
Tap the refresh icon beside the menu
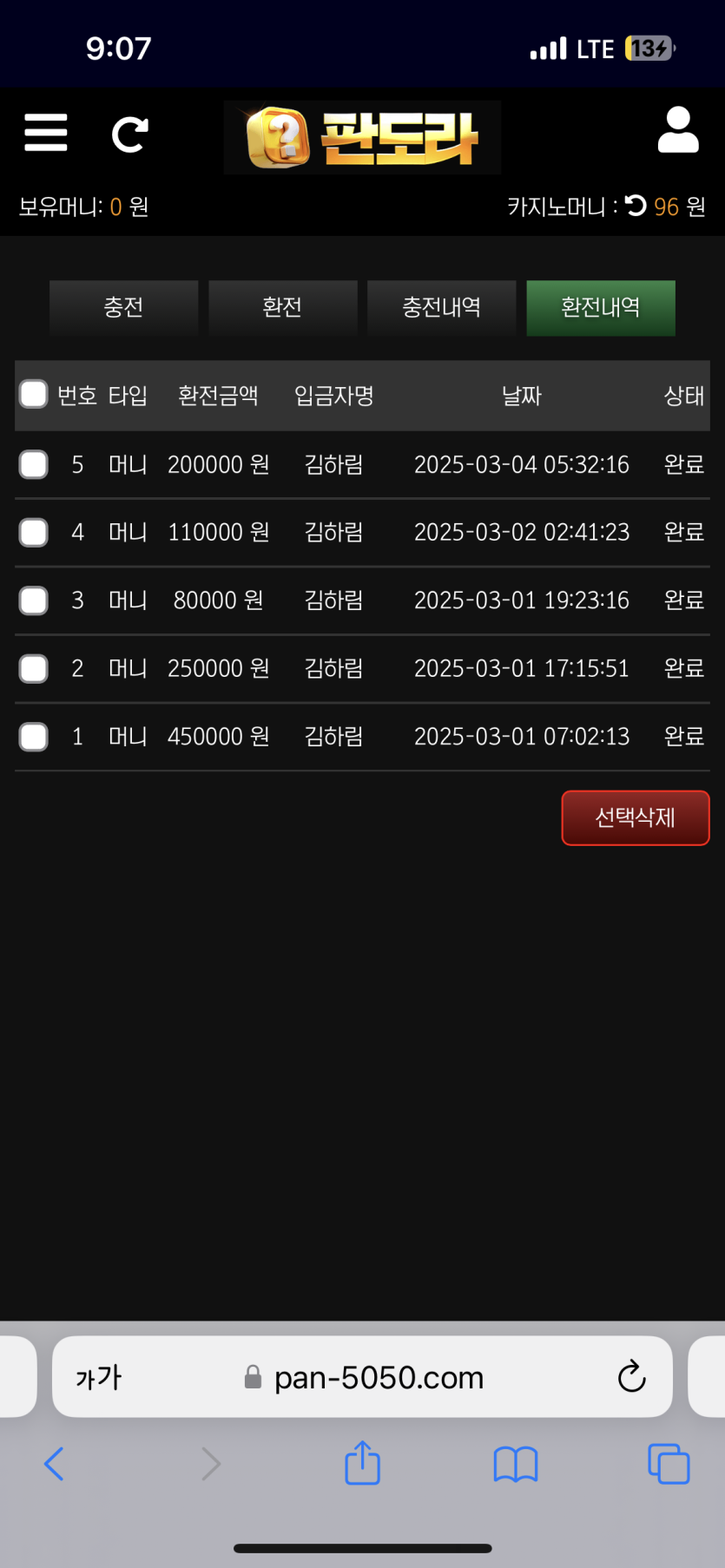[130, 134]
